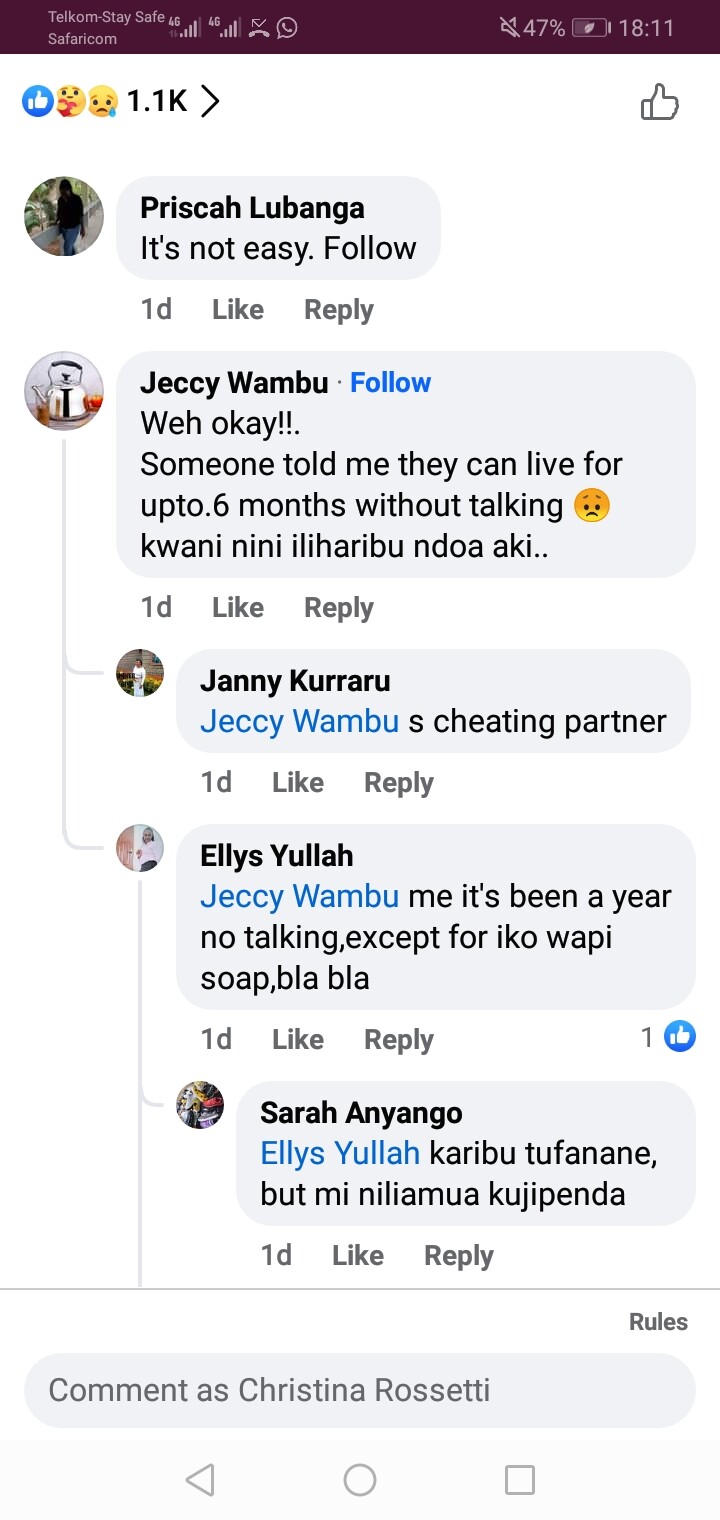This screenshot has height=1520, width=720.
Task: Reply to Ellys Yullah's comment
Action: [x=398, y=1040]
